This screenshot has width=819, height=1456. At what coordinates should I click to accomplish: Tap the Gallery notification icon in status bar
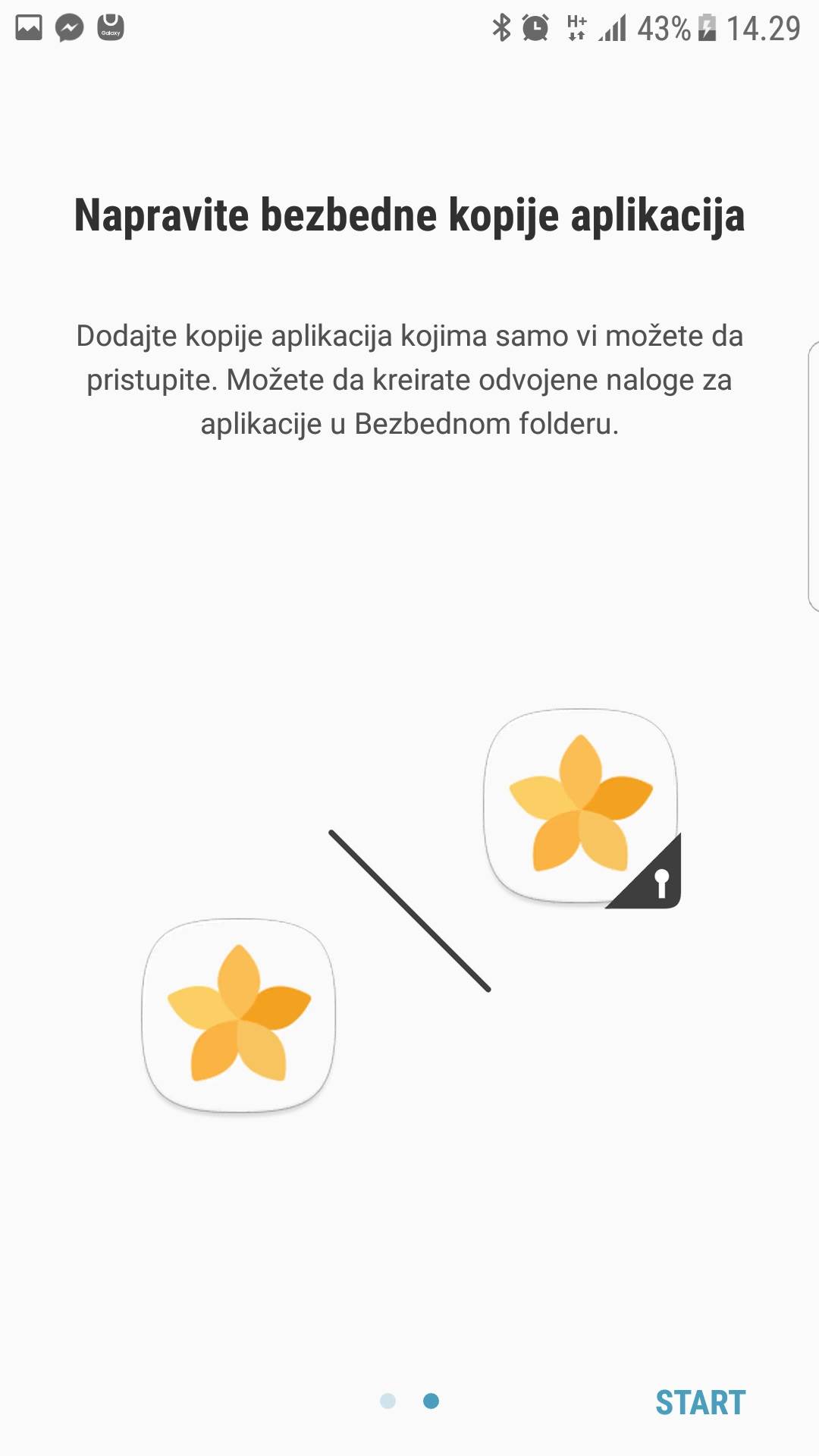pyautogui.click(x=29, y=29)
